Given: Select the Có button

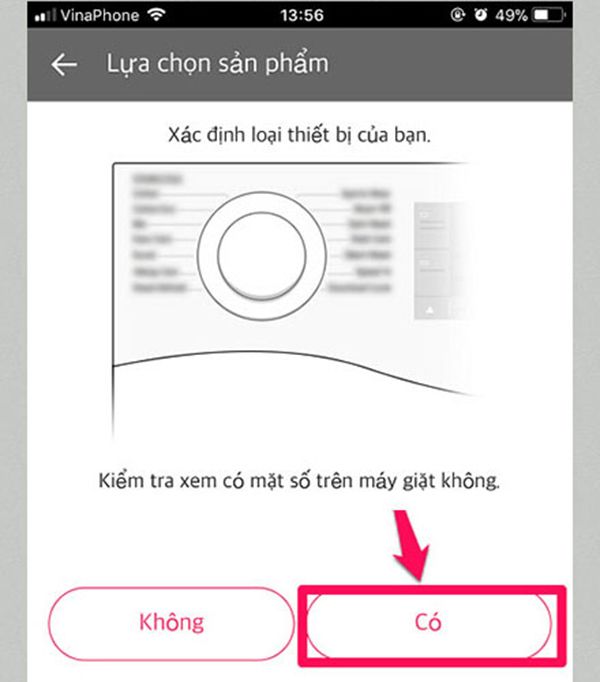Looking at the screenshot, I should tap(429, 623).
